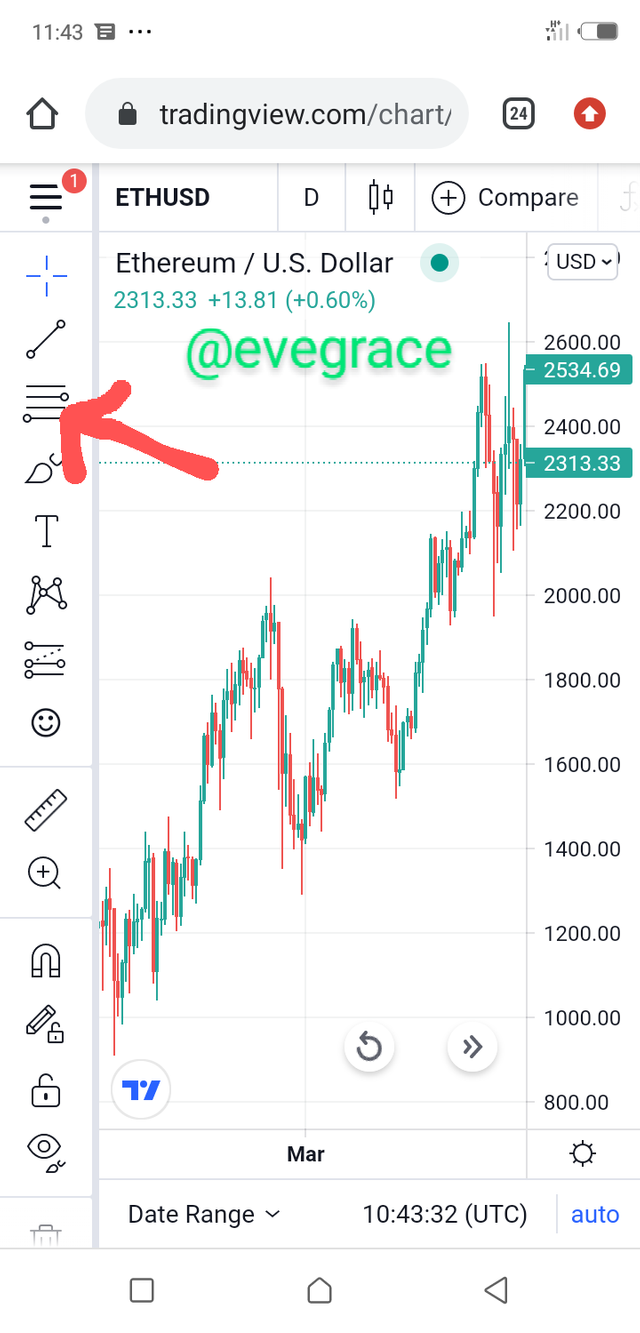Open the Date Range selector
Image resolution: width=640 pixels, height=1333 pixels.
tap(204, 1214)
